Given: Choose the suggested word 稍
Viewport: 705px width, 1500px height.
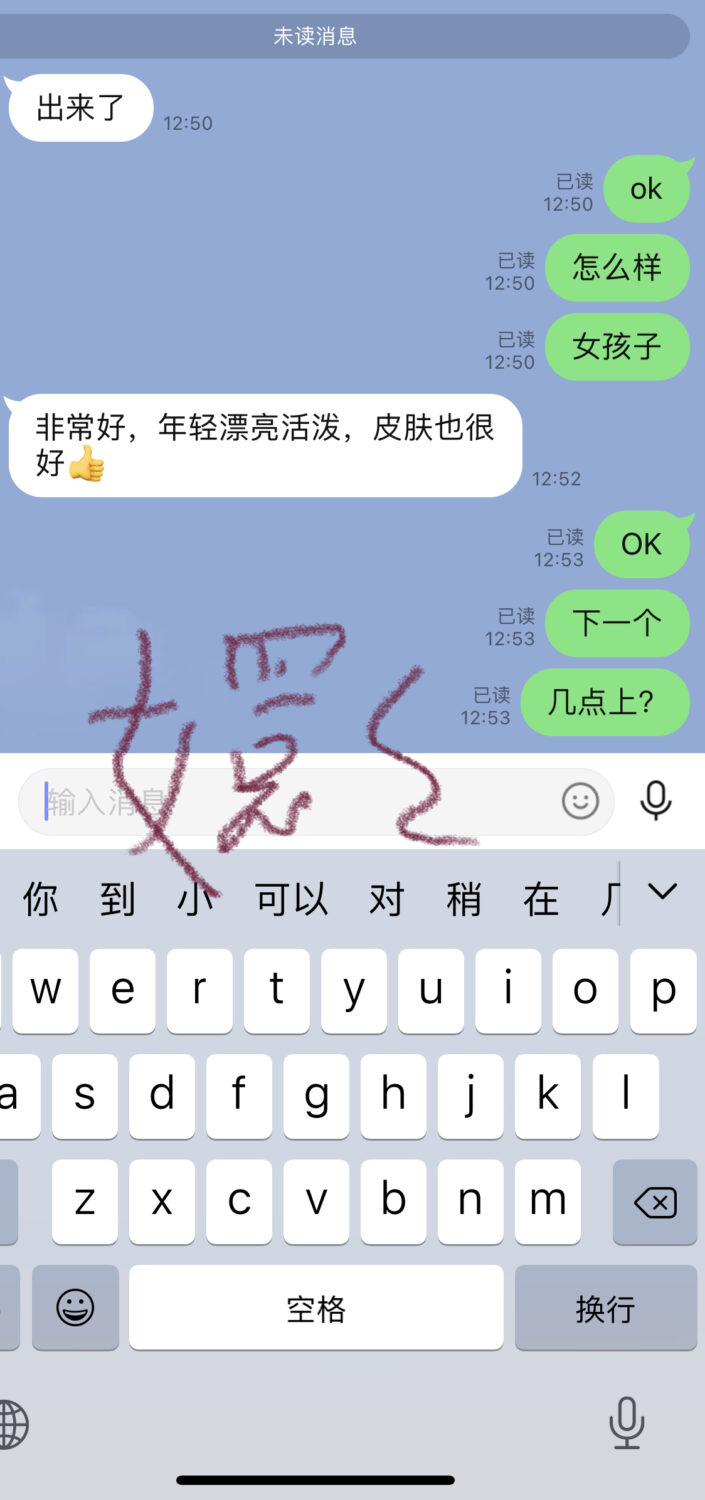Looking at the screenshot, I should tap(464, 899).
